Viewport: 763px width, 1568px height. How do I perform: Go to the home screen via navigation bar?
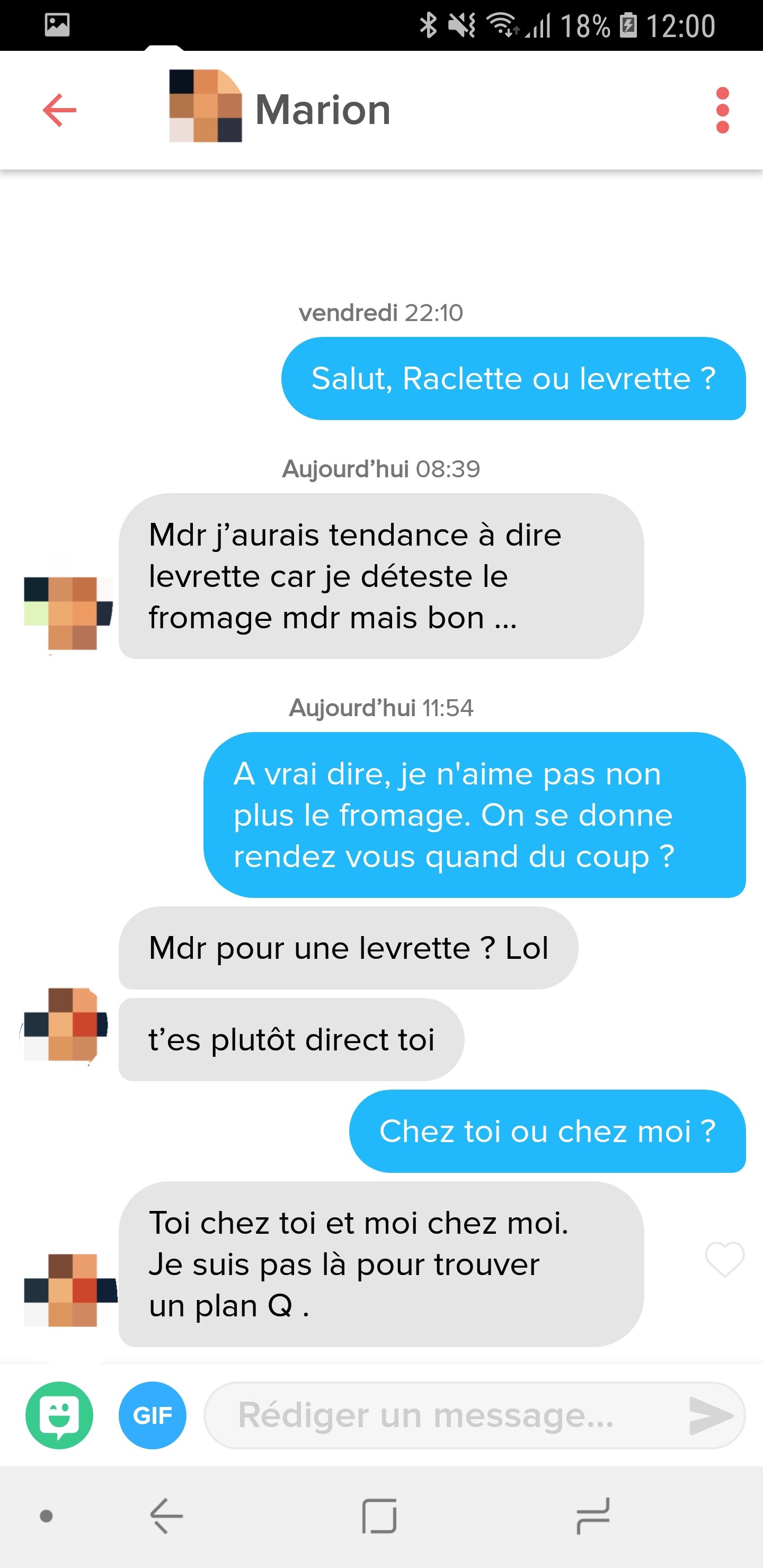(379, 1516)
